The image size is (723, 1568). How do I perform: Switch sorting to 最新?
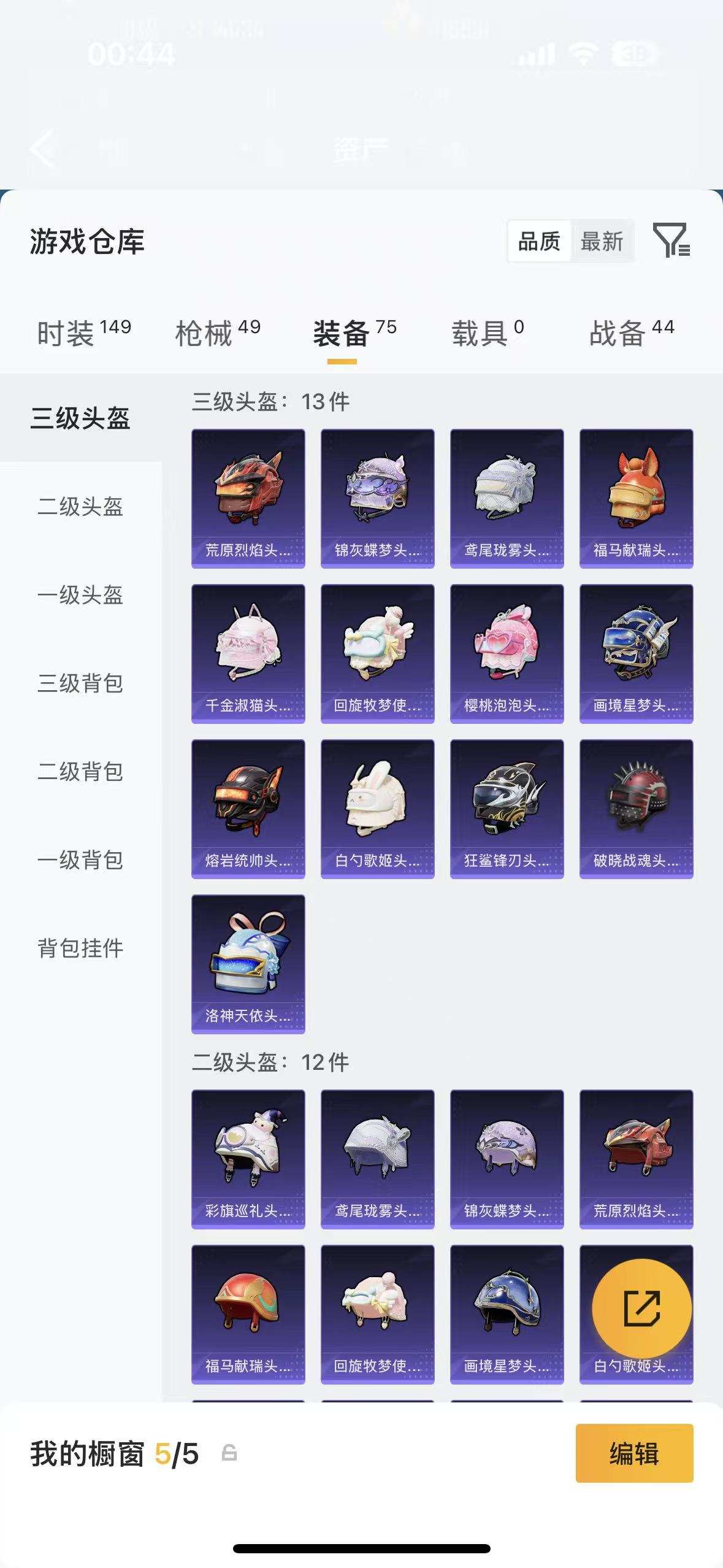coord(602,242)
